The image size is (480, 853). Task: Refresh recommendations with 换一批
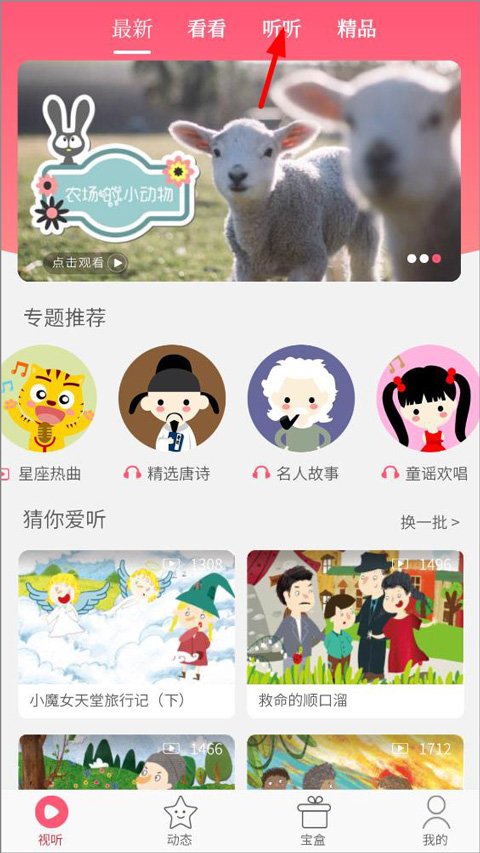coord(430,522)
